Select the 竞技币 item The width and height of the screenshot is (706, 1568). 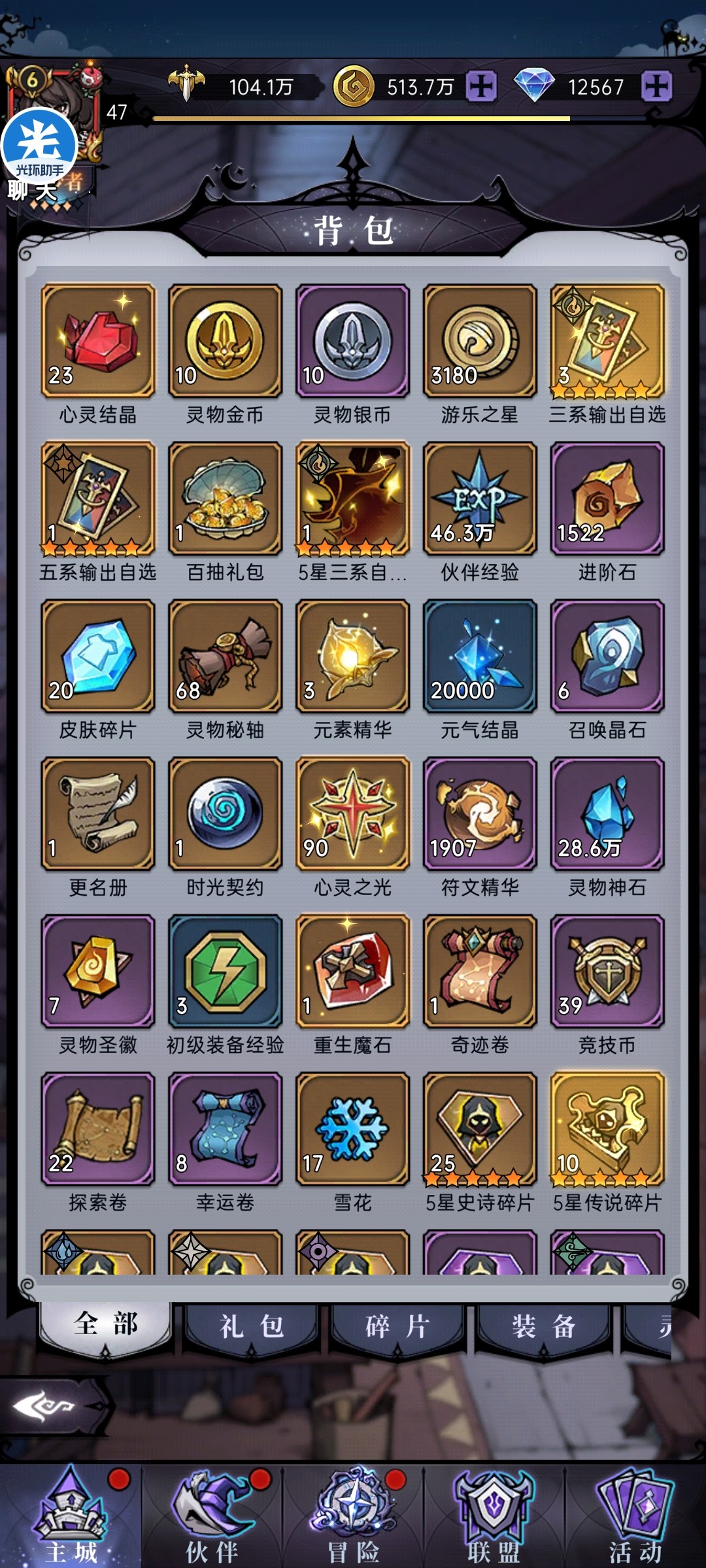click(x=607, y=971)
